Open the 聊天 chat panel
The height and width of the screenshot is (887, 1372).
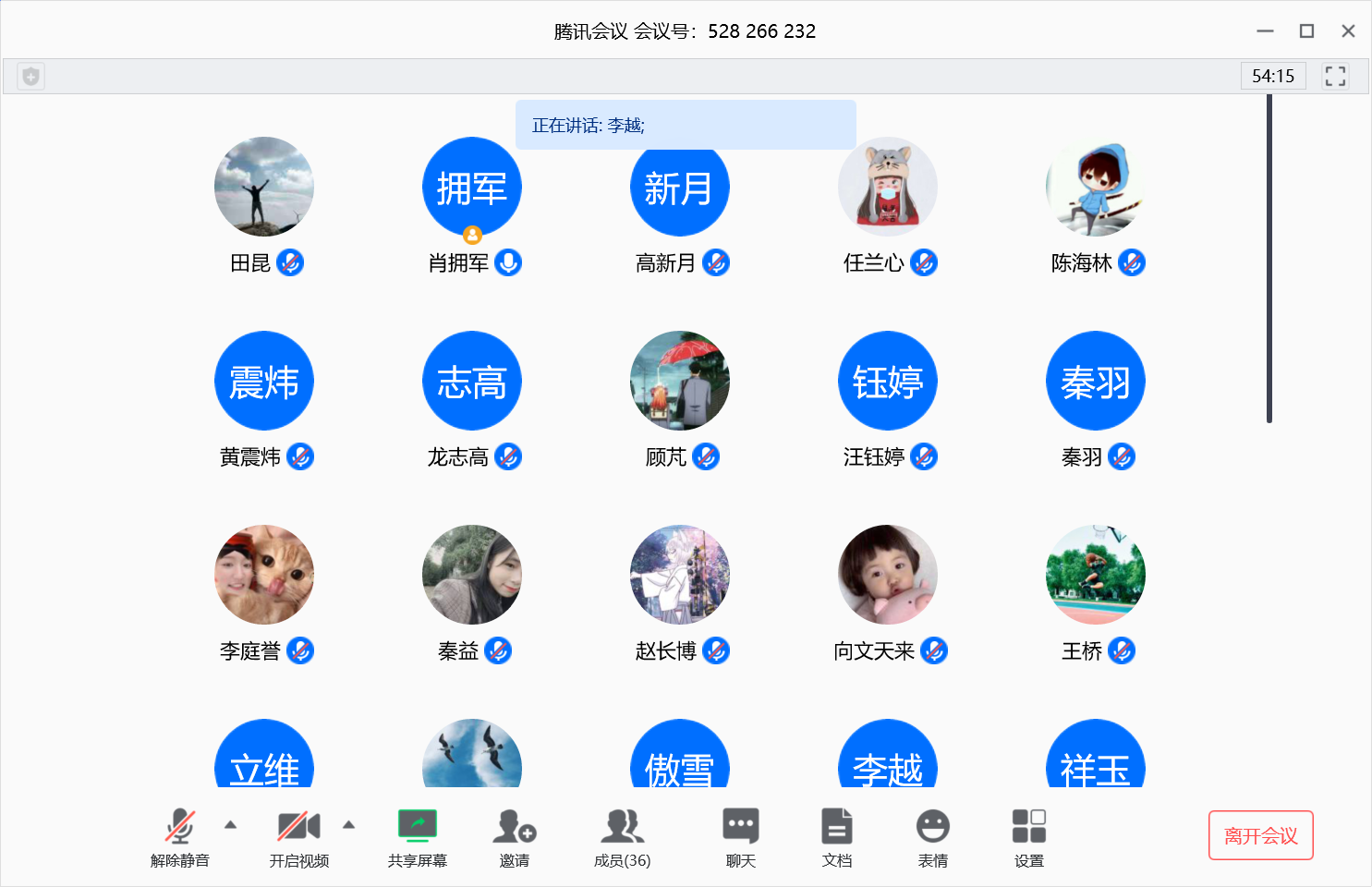[740, 835]
